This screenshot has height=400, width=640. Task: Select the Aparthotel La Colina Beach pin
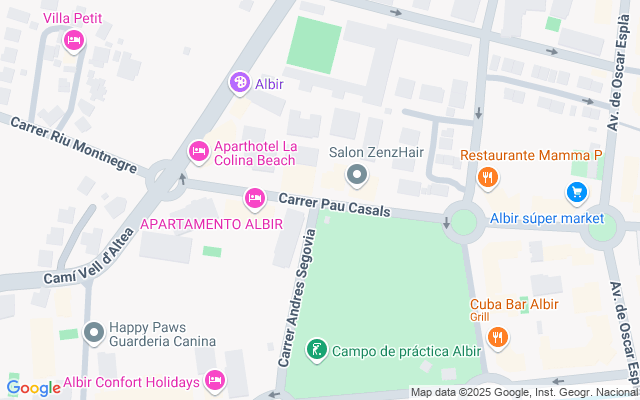pos(198,152)
